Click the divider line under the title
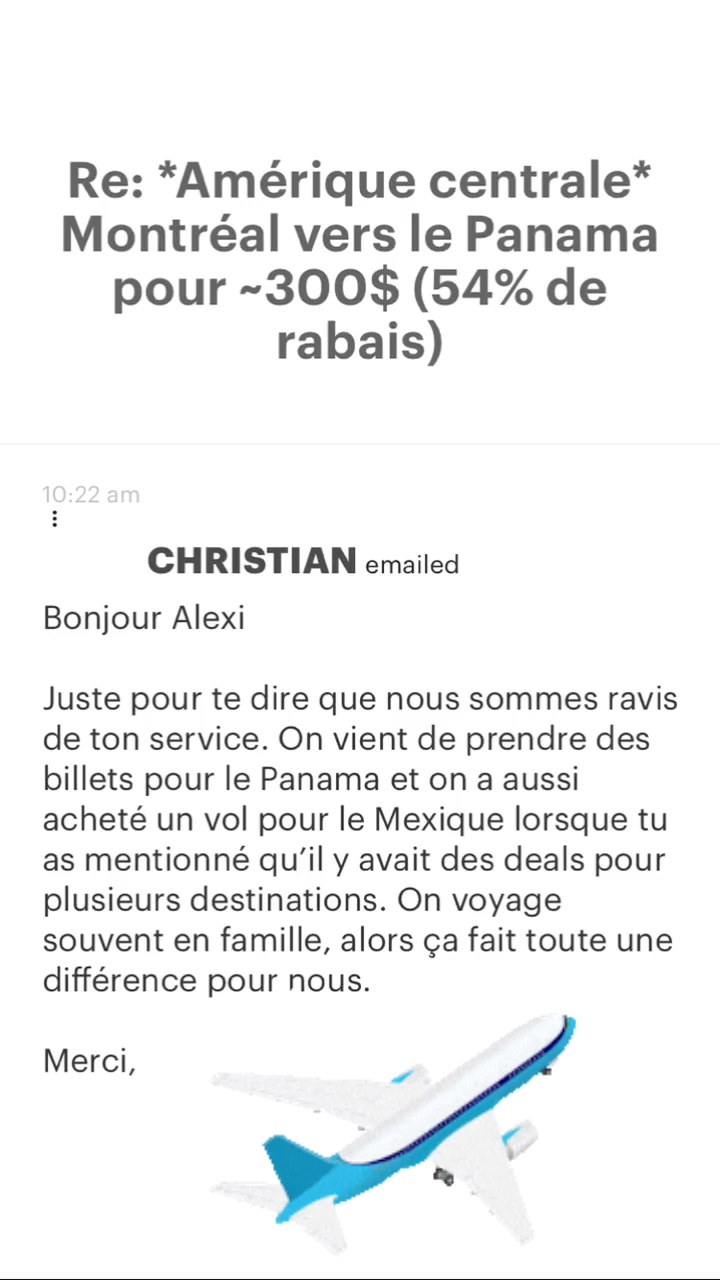Screen dimensions: 720x1280 [360, 443]
